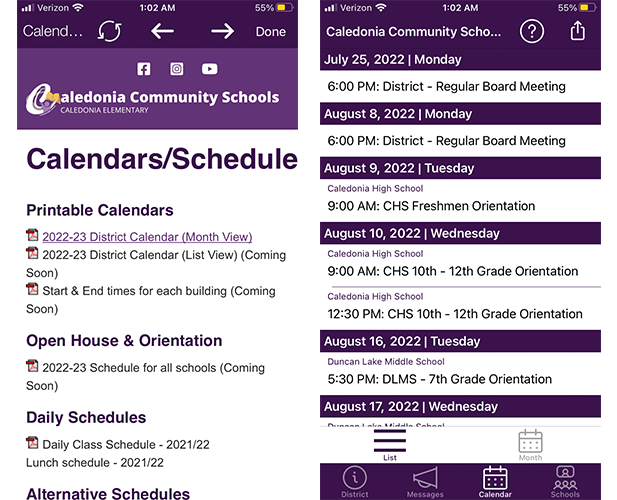Image resolution: width=617 pixels, height=500 pixels.
Task: Open the school's YouTube channel
Action: point(209,69)
